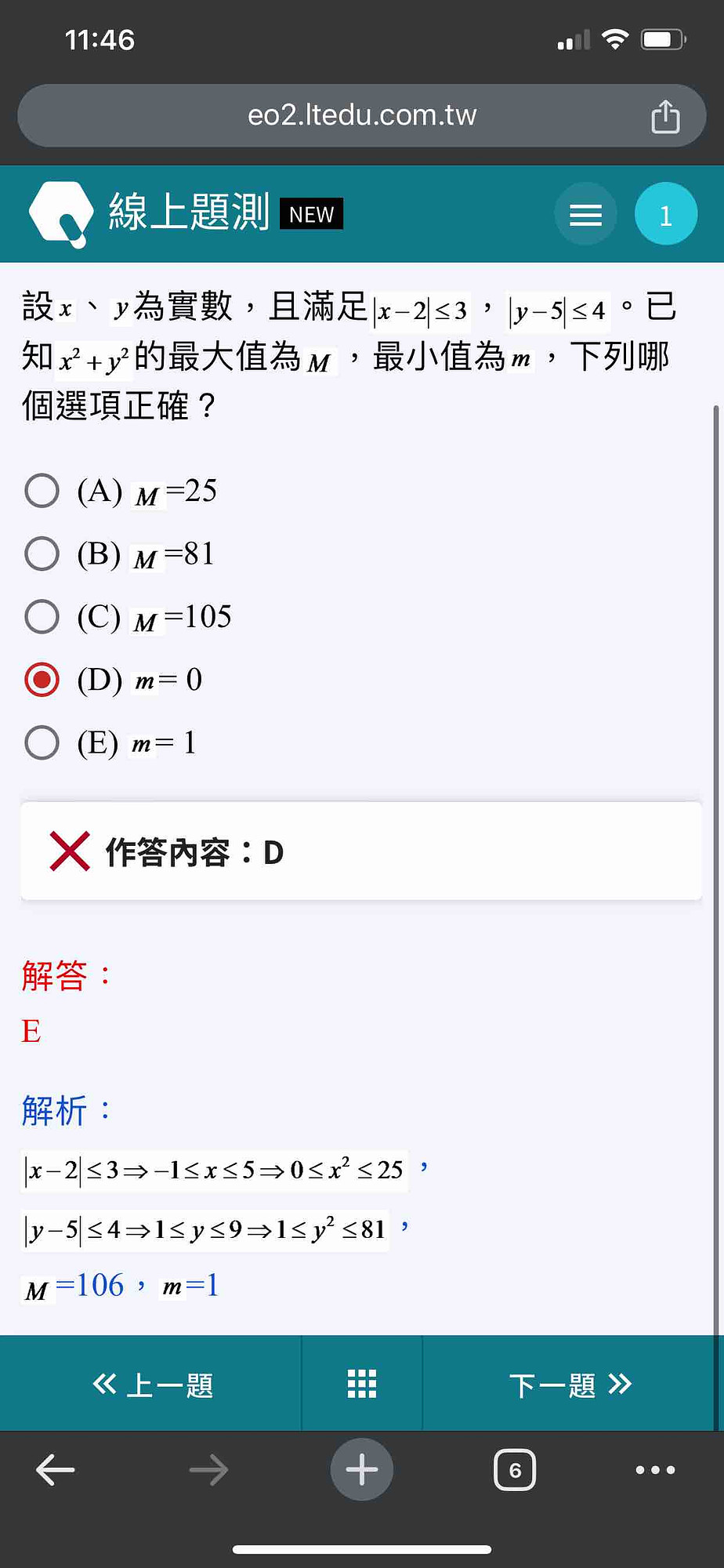Open a new browser tab
The image size is (724, 1568).
[362, 1470]
